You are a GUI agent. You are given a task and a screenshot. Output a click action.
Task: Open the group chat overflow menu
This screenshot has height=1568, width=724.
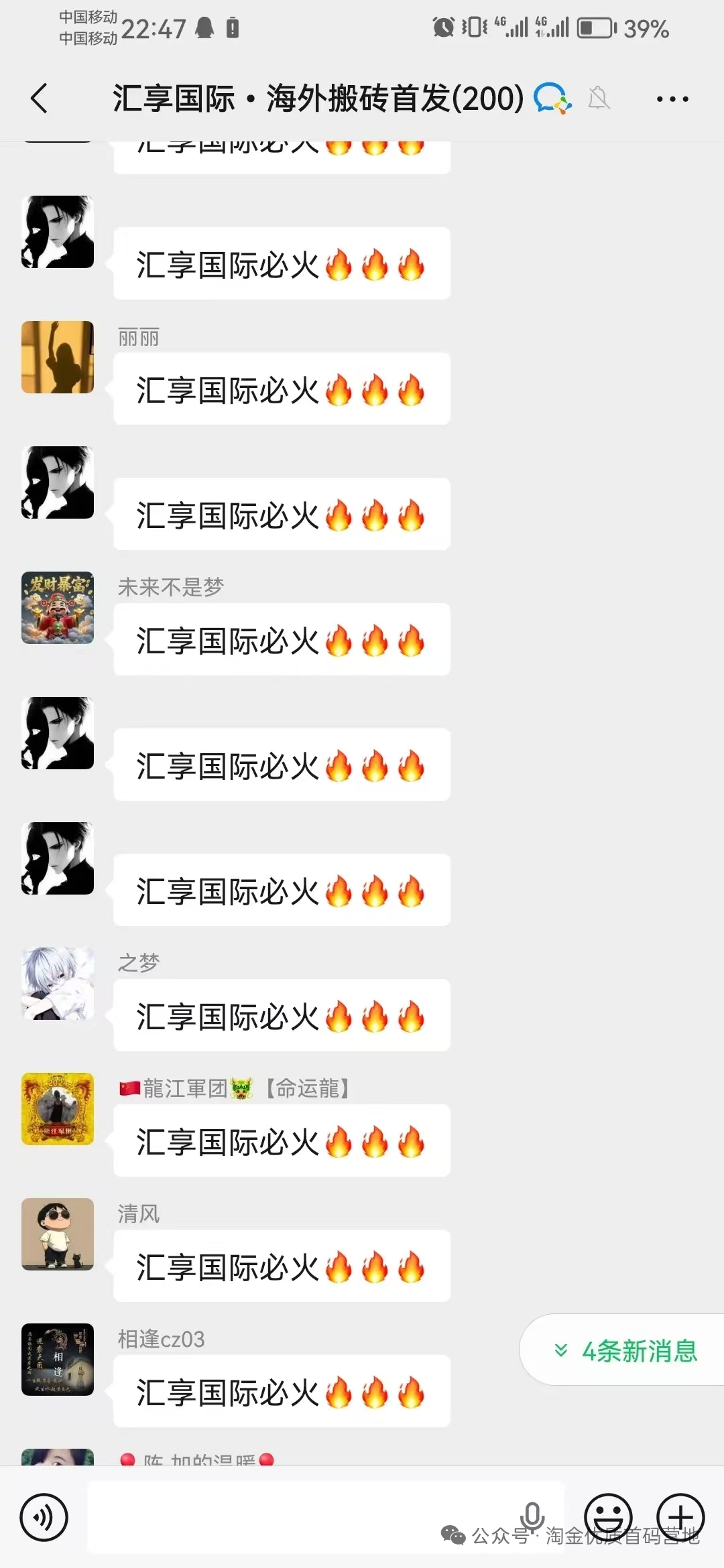tap(672, 99)
